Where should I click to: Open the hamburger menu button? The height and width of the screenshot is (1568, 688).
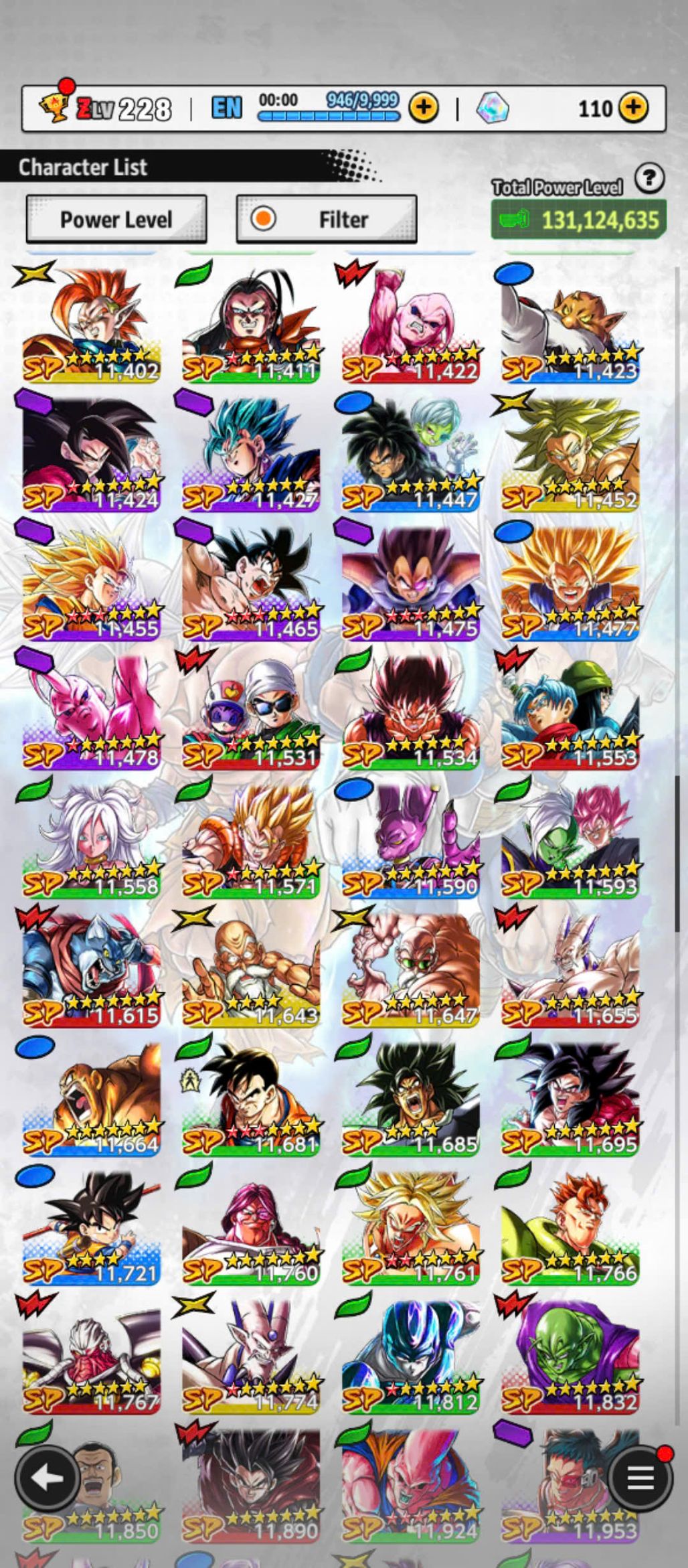(x=639, y=1478)
